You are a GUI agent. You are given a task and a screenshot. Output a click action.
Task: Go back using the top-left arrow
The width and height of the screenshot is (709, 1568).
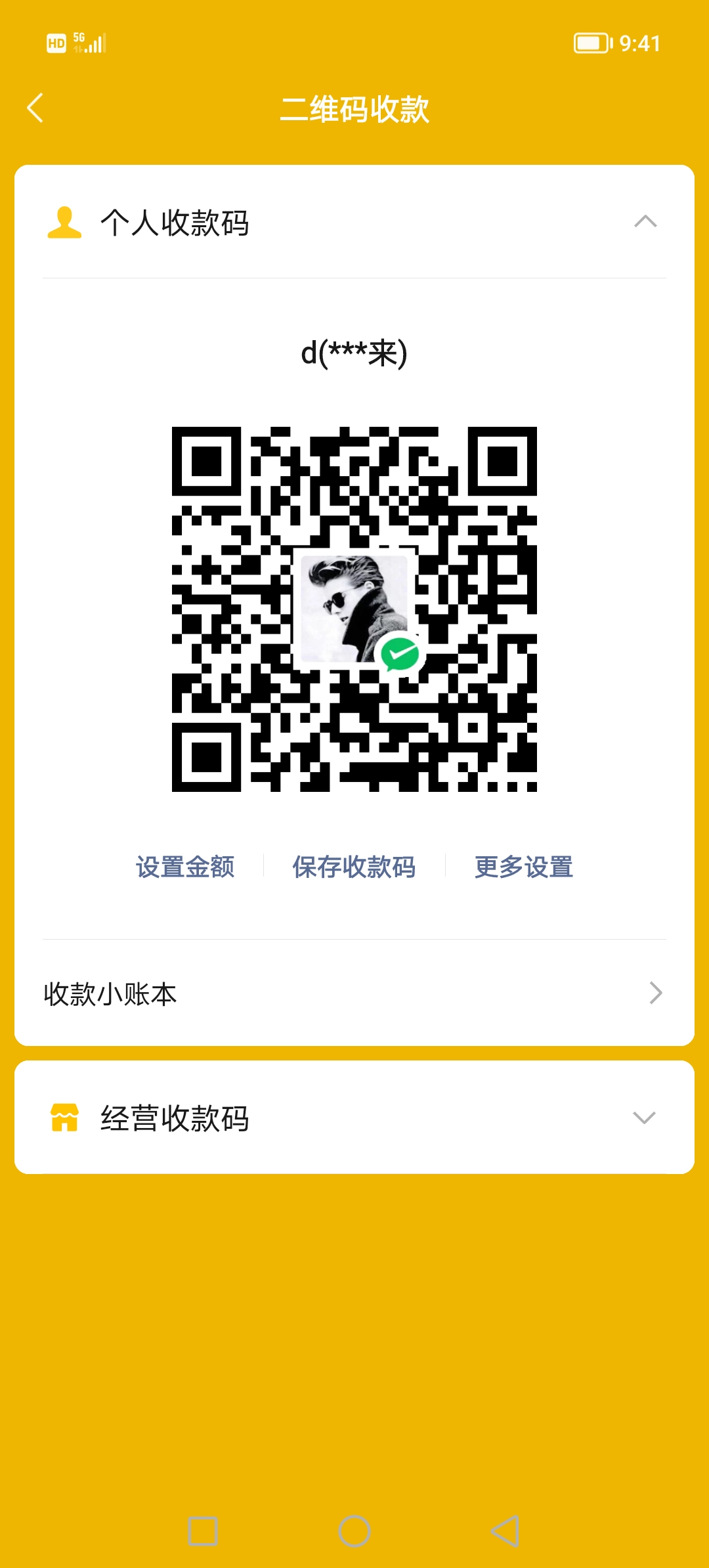[35, 108]
